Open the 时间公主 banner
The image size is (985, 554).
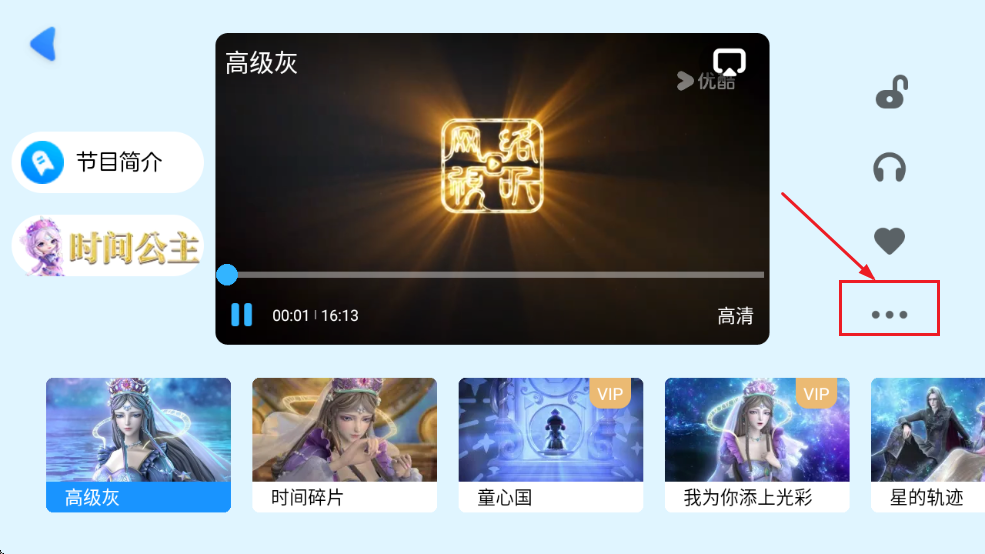108,246
